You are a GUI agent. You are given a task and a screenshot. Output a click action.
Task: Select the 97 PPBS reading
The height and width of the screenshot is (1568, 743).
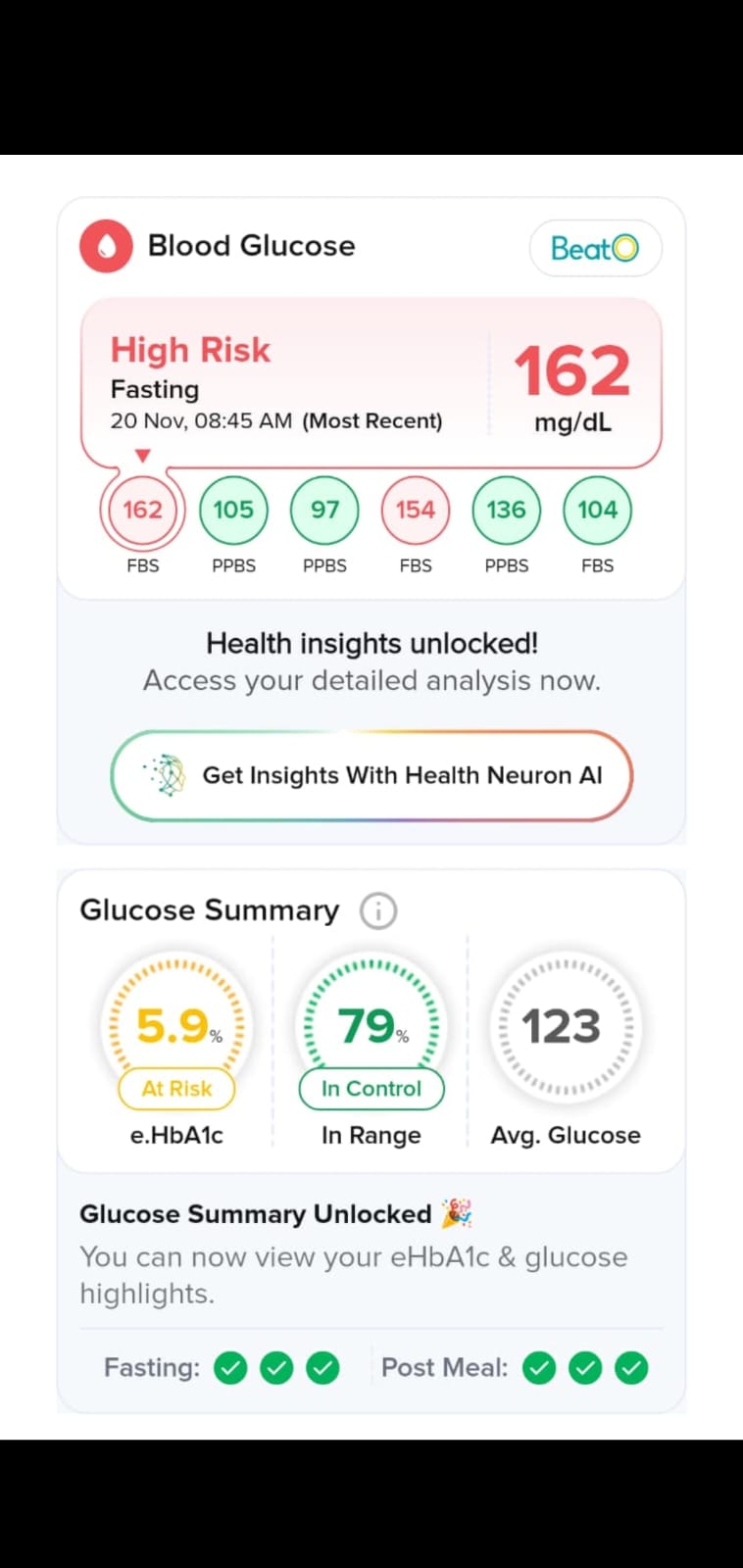click(324, 510)
